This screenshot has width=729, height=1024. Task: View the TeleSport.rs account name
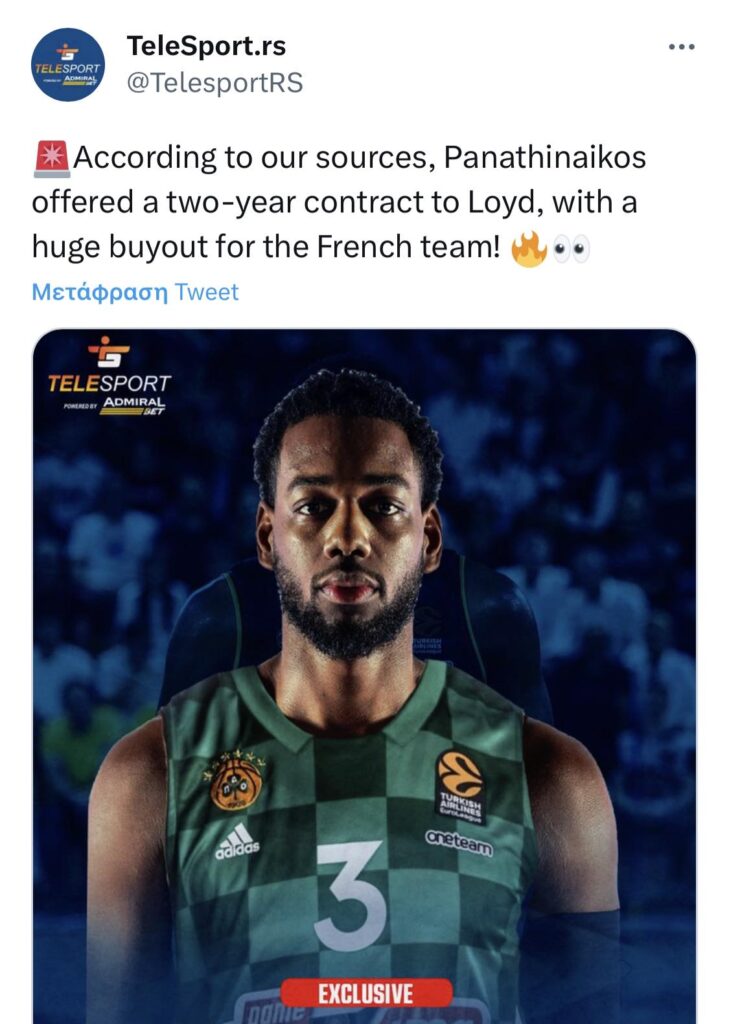(x=206, y=46)
